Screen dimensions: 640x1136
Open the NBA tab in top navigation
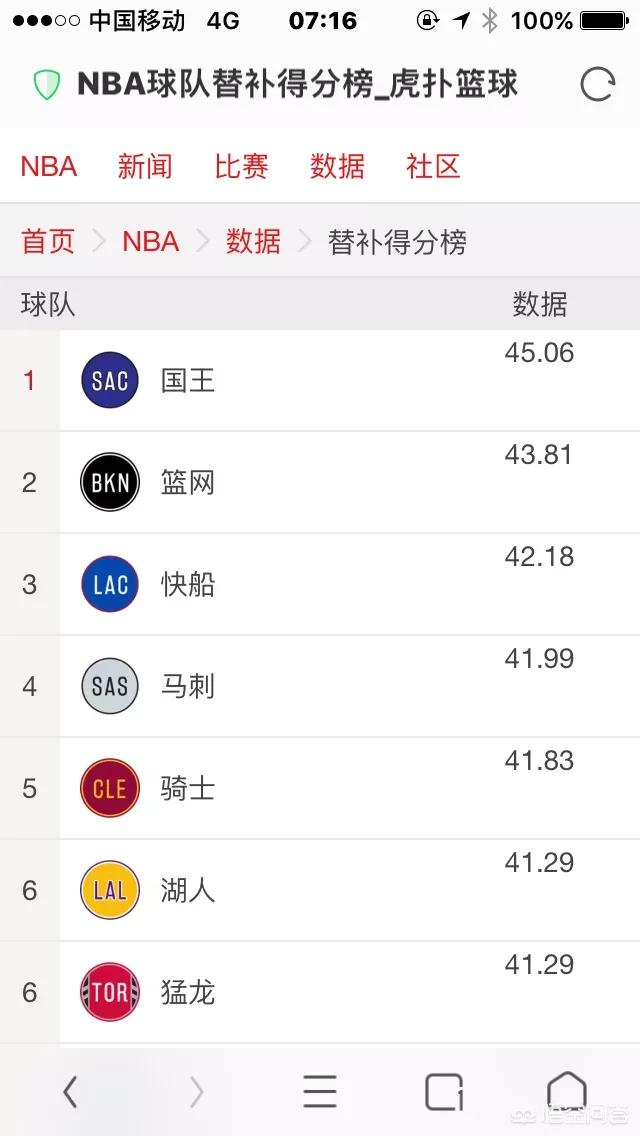coord(49,167)
